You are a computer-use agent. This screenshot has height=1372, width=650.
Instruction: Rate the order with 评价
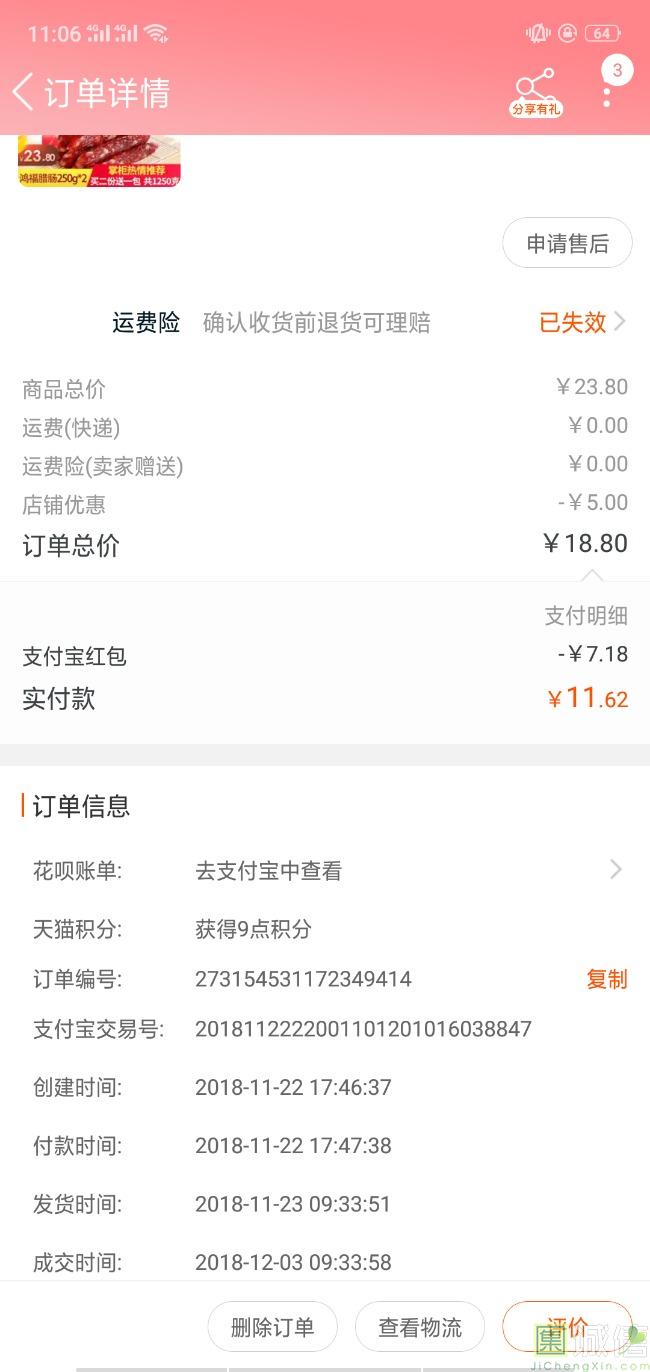567,1326
